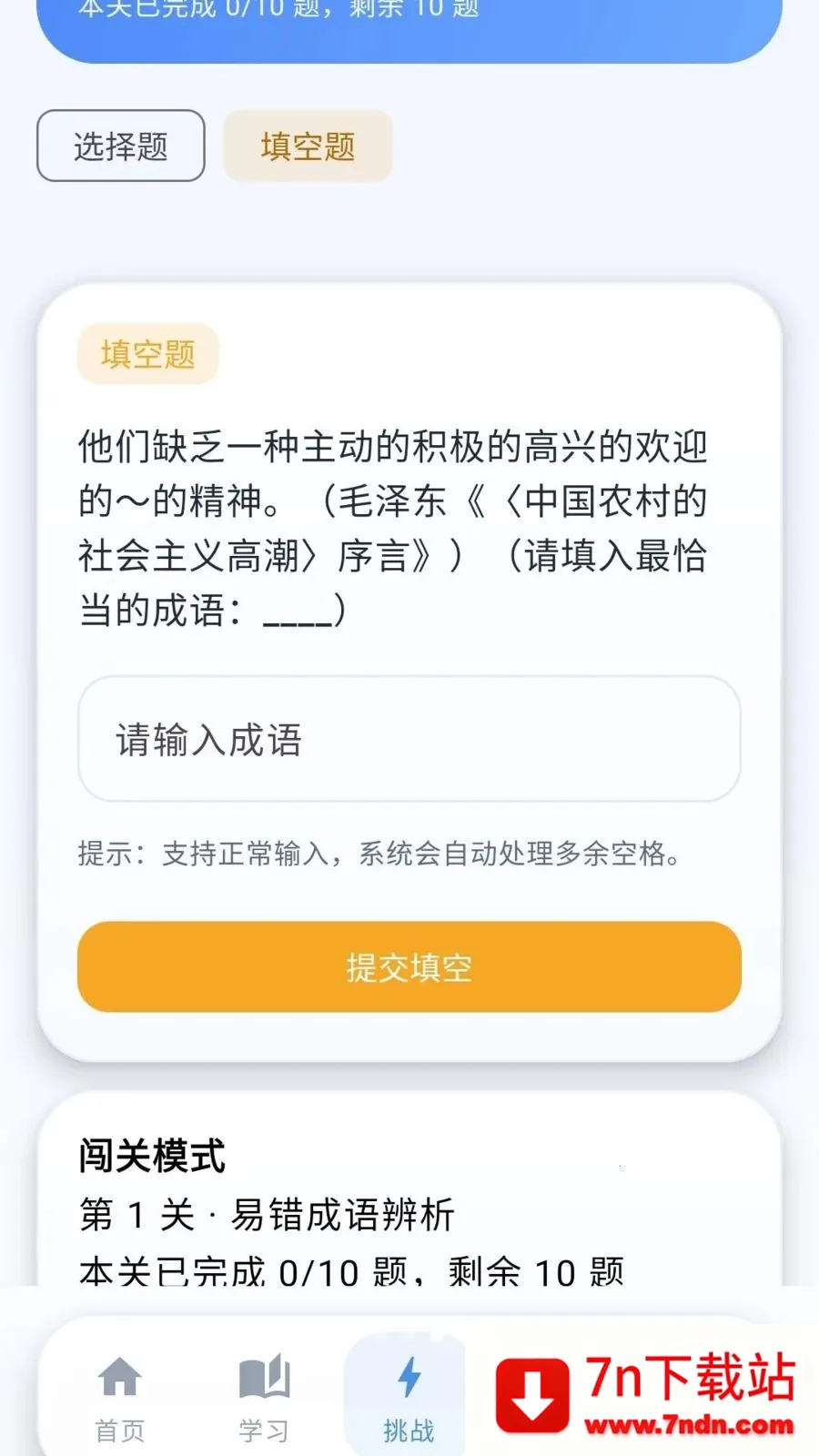819x1456 pixels.
Task: Click the yellow 填空题 badge on the question card
Action: click(x=147, y=354)
